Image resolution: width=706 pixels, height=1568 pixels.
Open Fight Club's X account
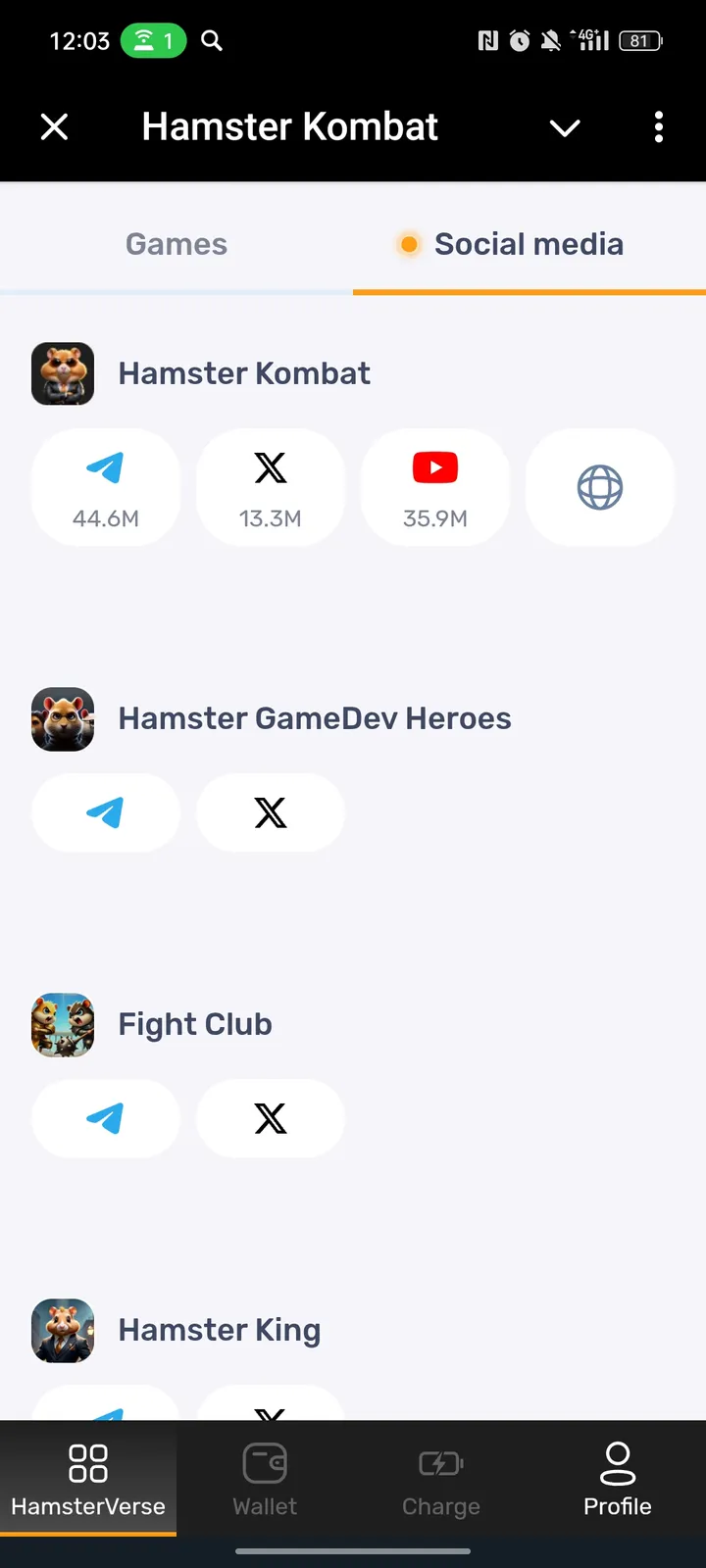coord(271,1118)
